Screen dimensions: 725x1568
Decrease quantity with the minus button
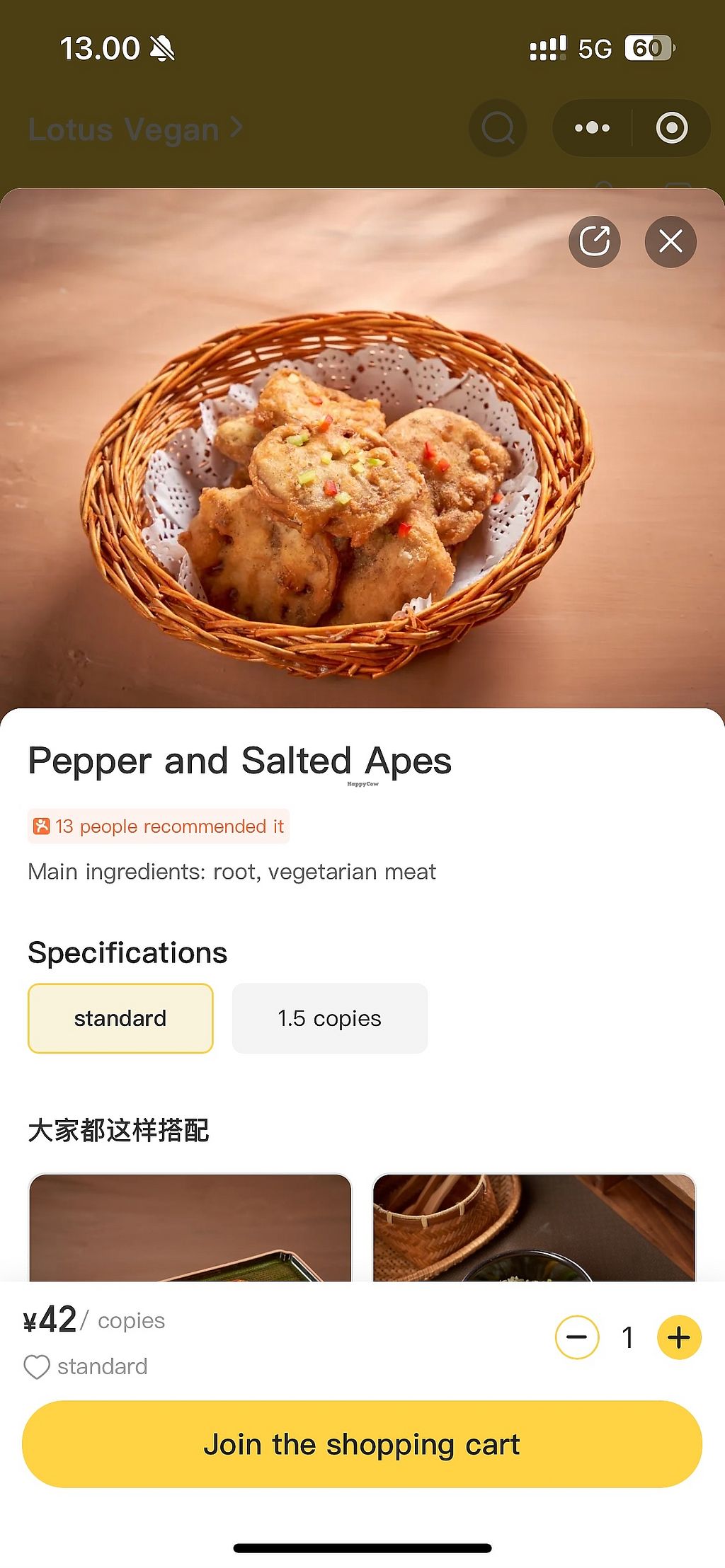pyautogui.click(x=576, y=1337)
